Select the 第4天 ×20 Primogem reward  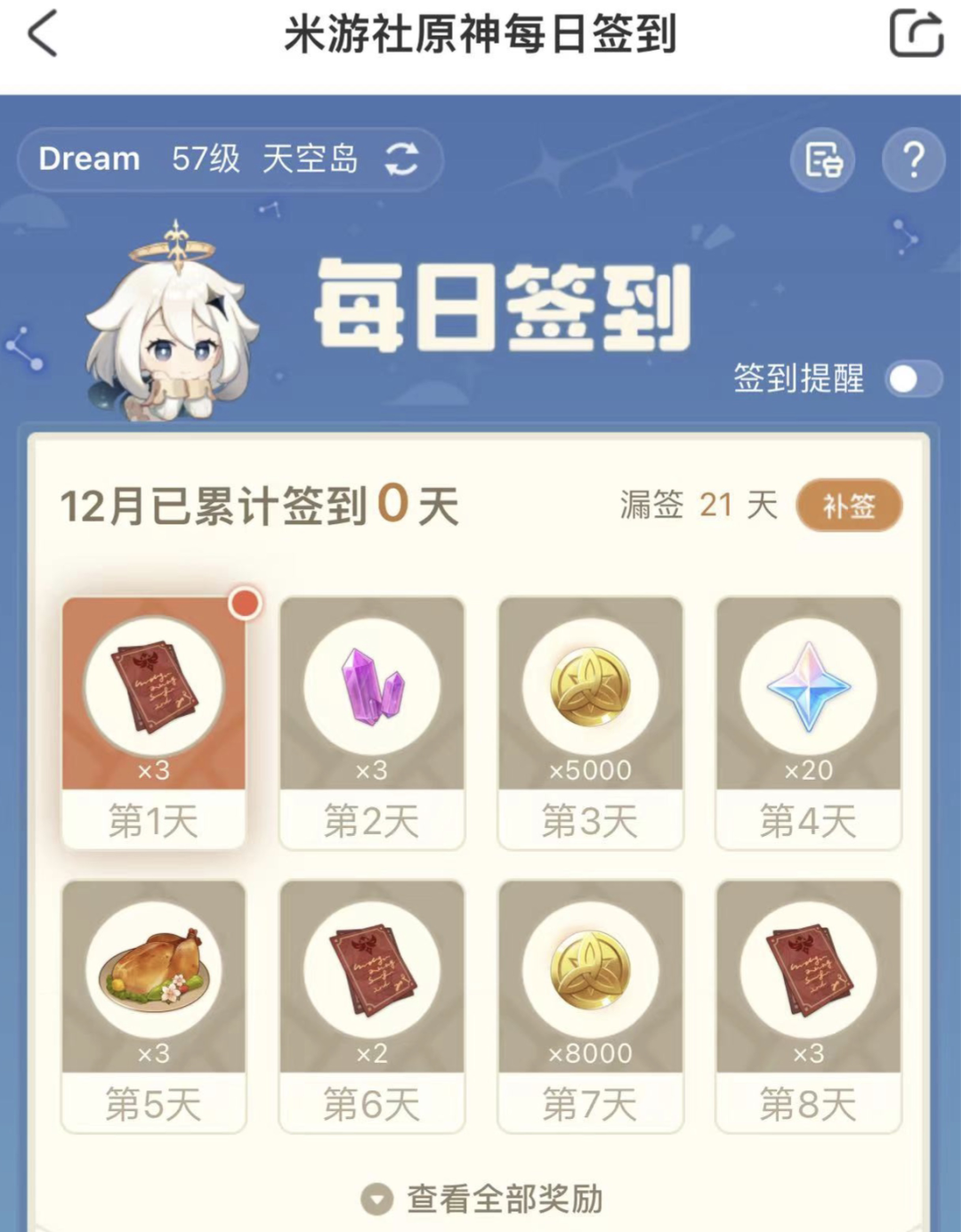tap(808, 721)
